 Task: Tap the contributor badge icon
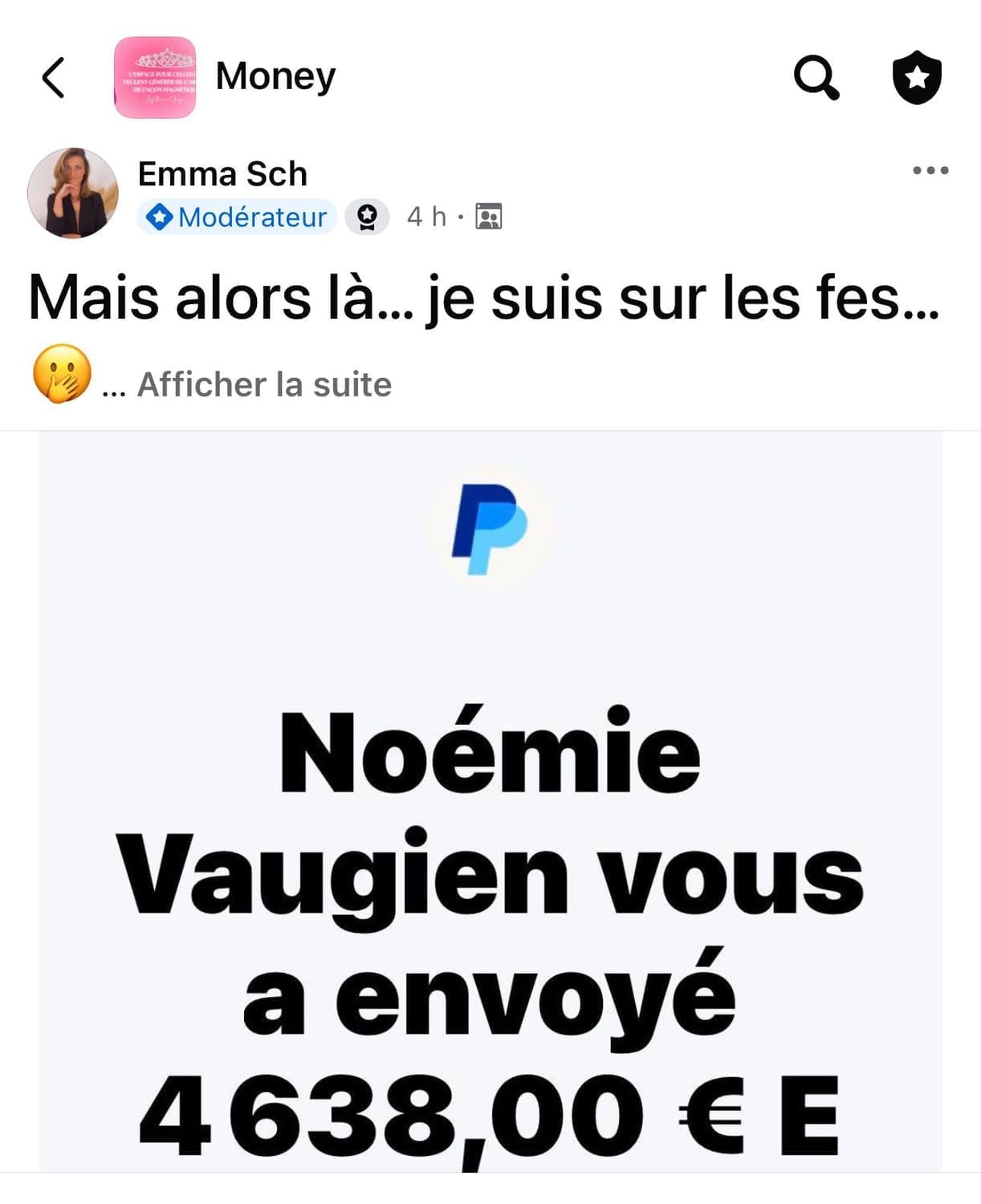367,217
